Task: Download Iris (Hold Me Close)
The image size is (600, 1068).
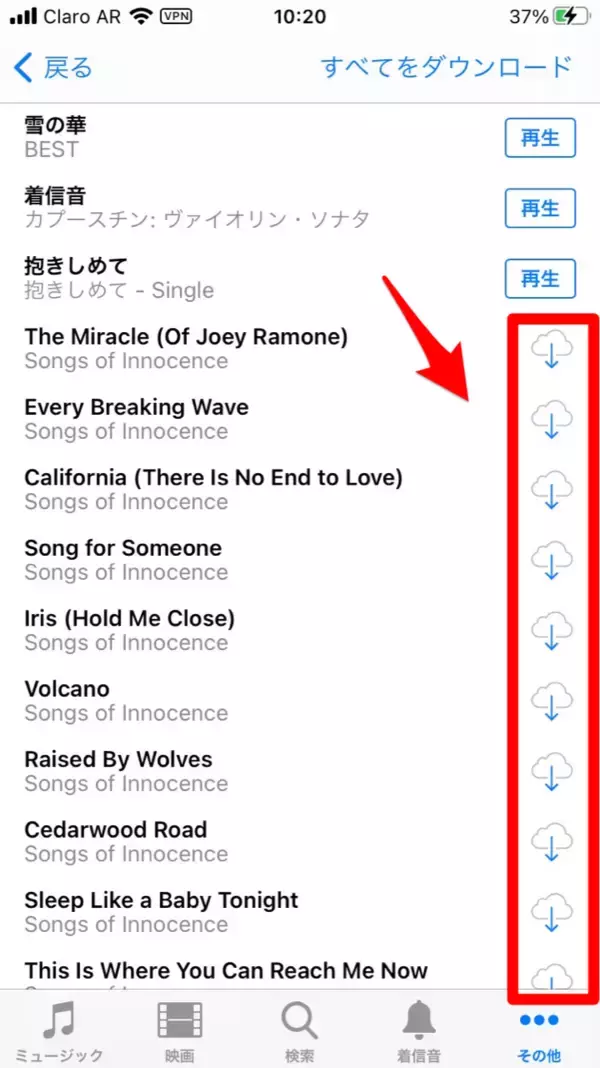Action: [551, 632]
